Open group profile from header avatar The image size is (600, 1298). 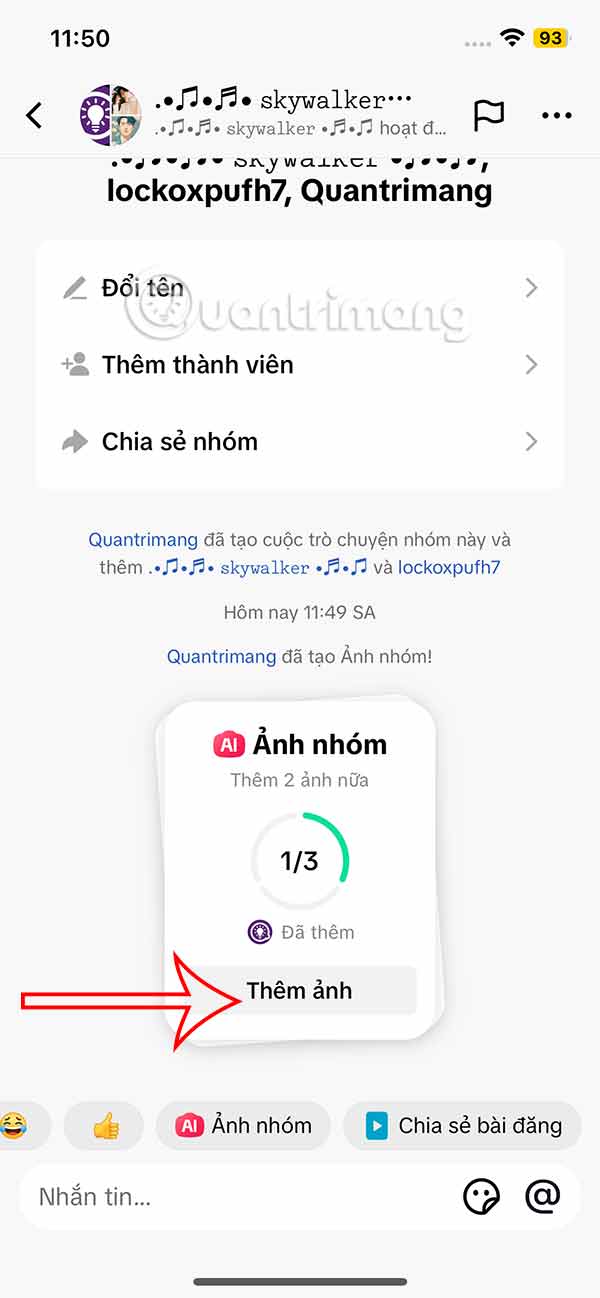point(109,116)
